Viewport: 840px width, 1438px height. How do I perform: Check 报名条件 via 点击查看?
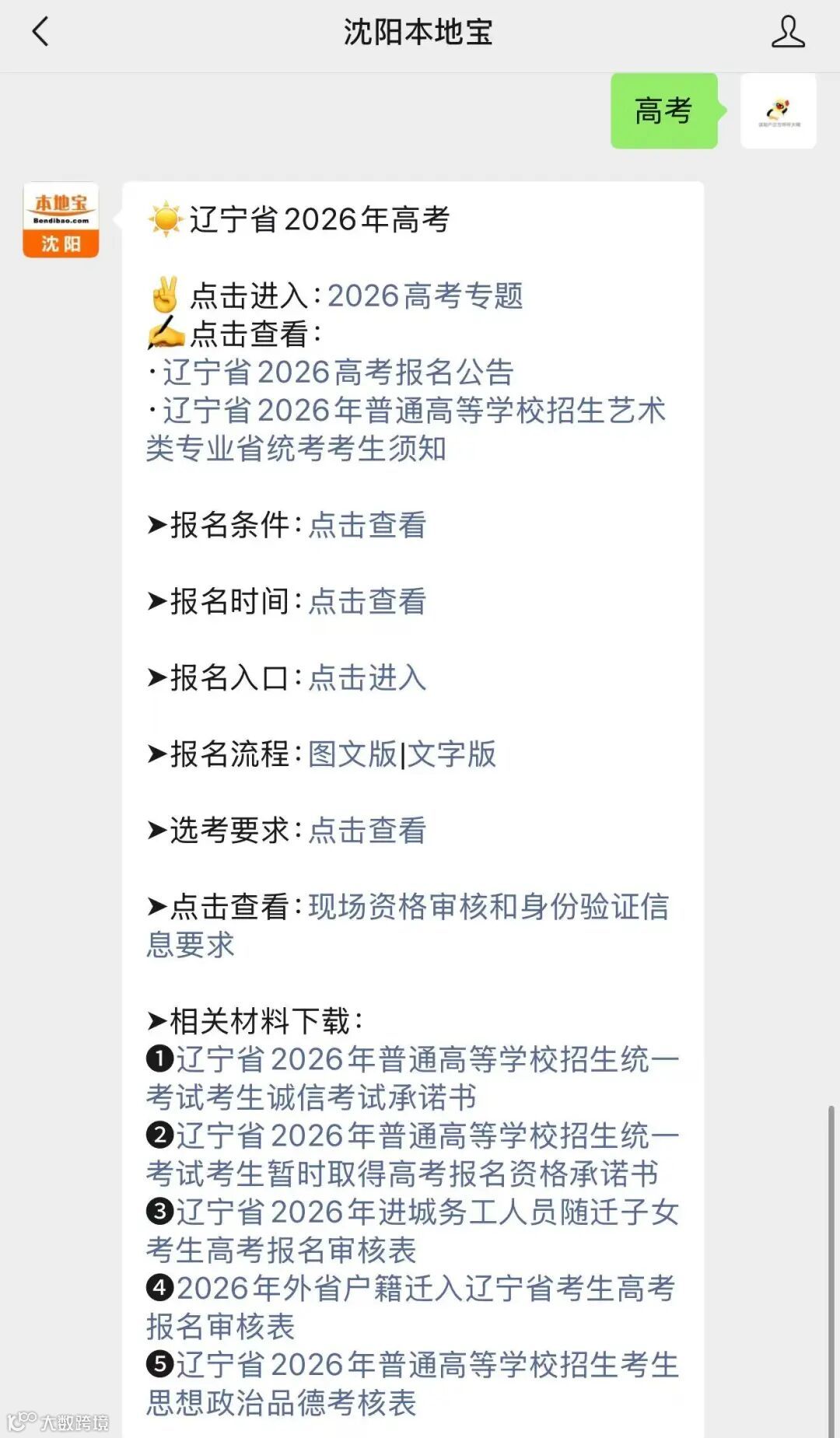click(367, 526)
